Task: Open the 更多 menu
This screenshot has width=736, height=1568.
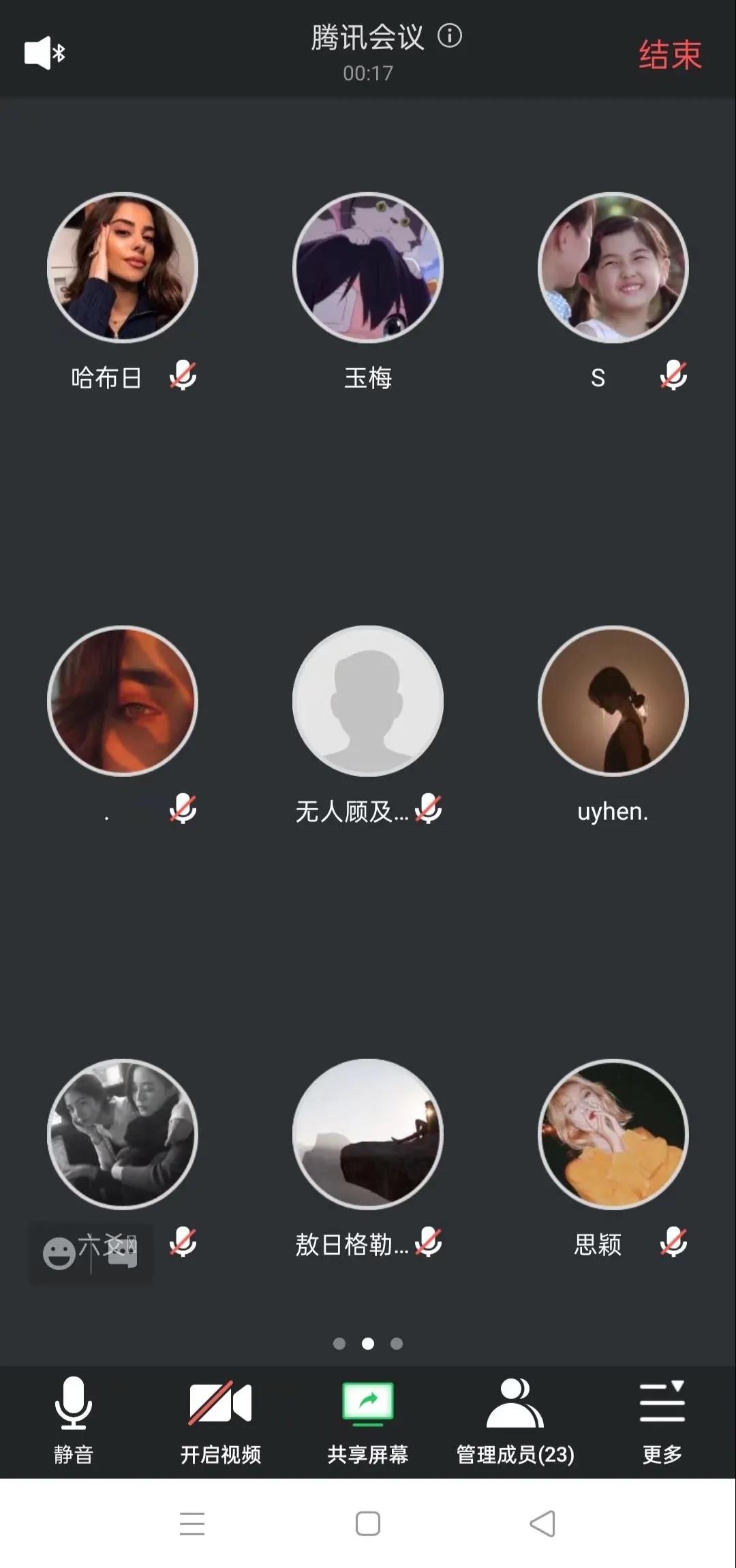Action: [x=662, y=1420]
